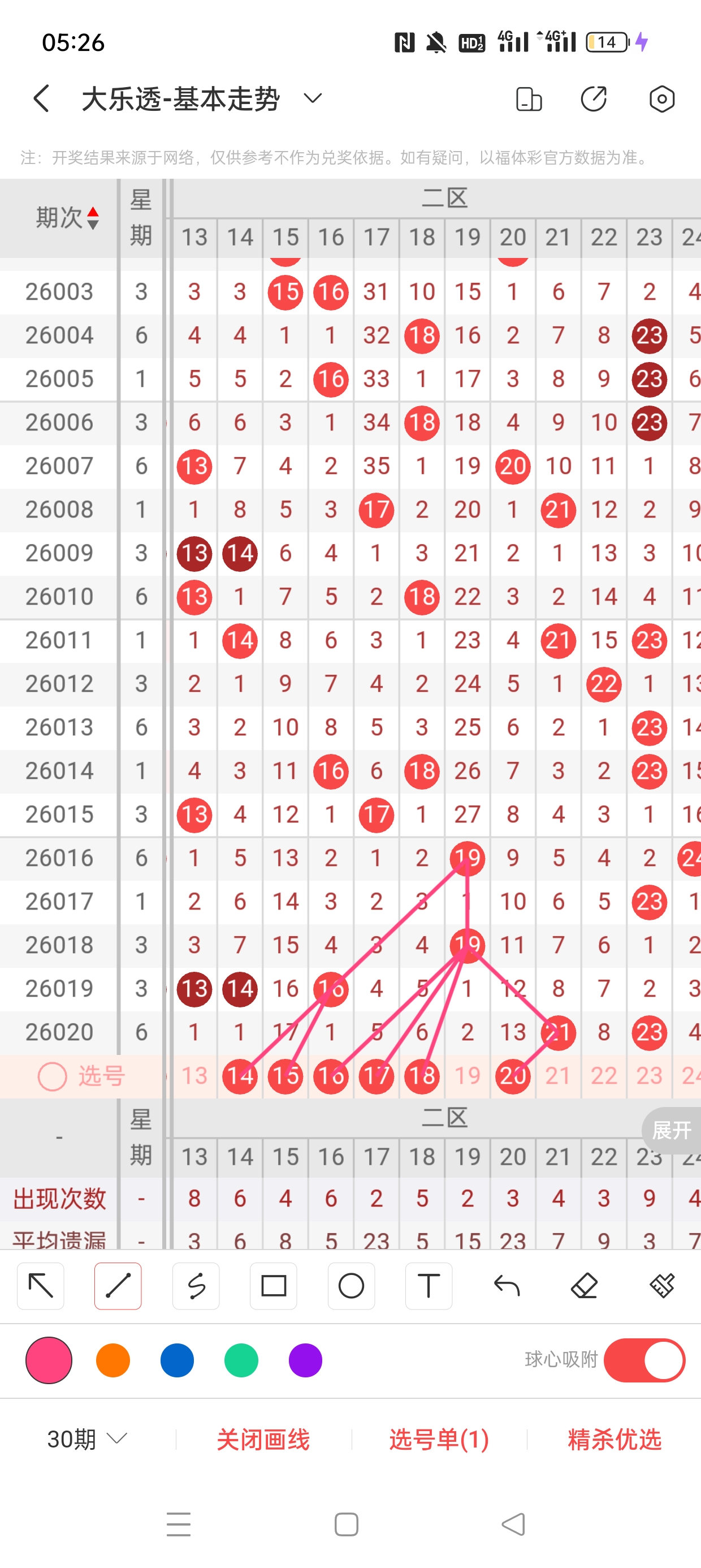Undo the last drawn line
Image resolution: width=701 pixels, height=1568 pixels.
coord(507,1286)
